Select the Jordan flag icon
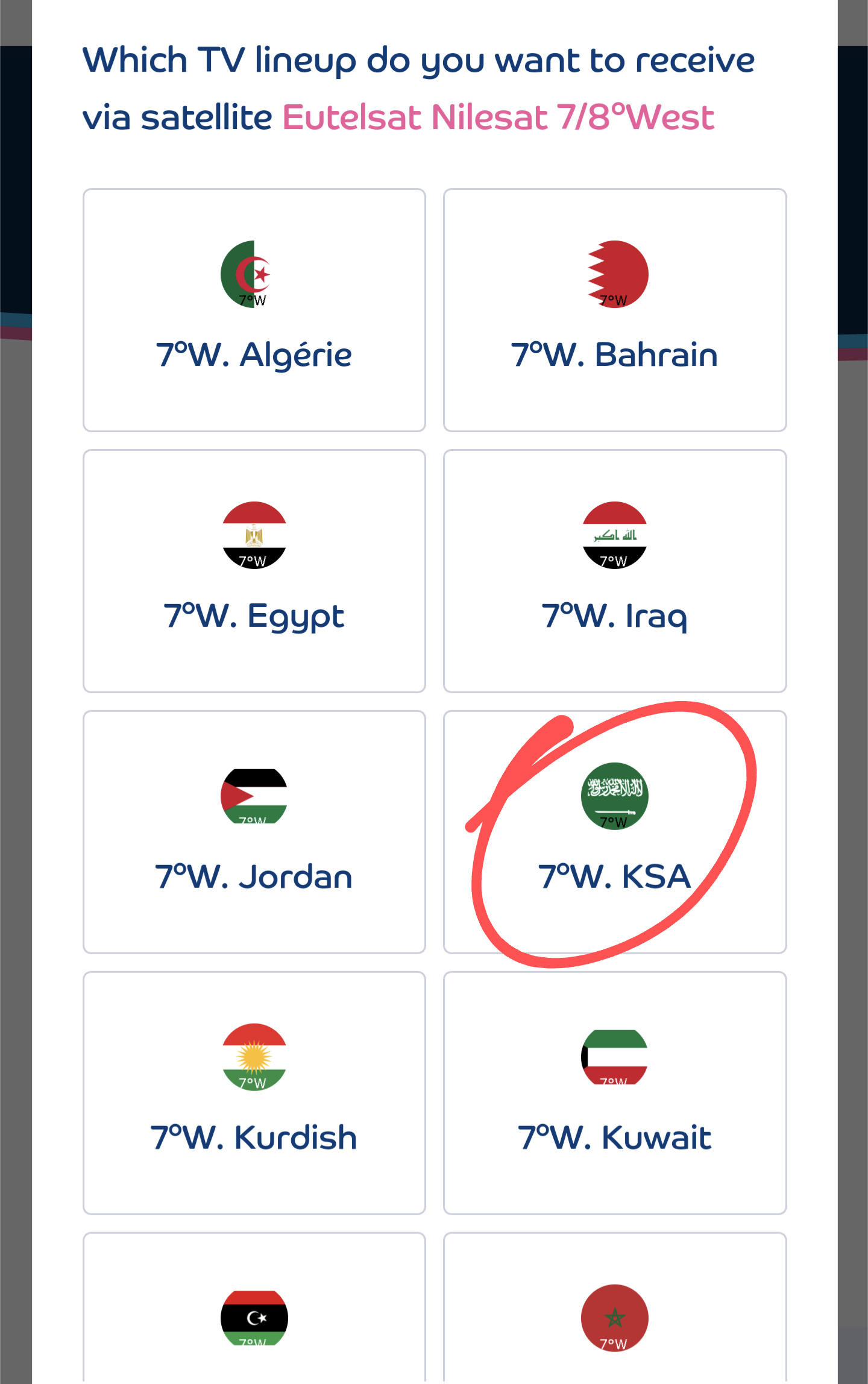Viewport: 868px width, 1384px height. (254, 796)
